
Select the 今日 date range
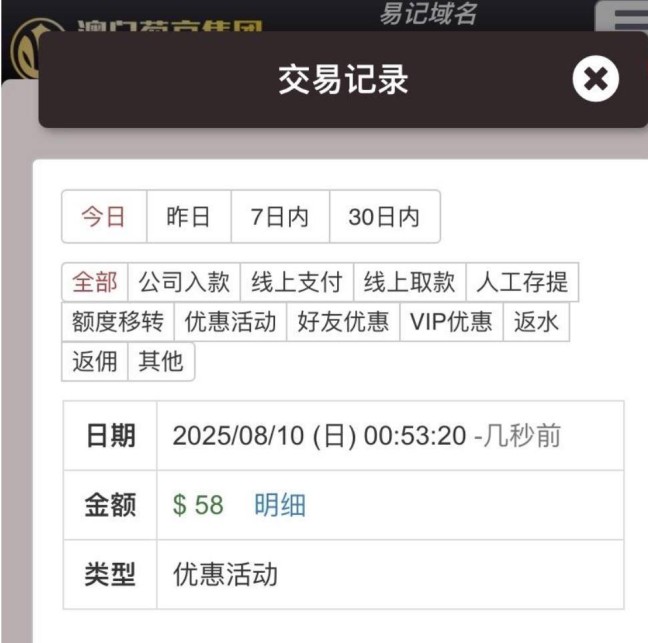click(104, 217)
